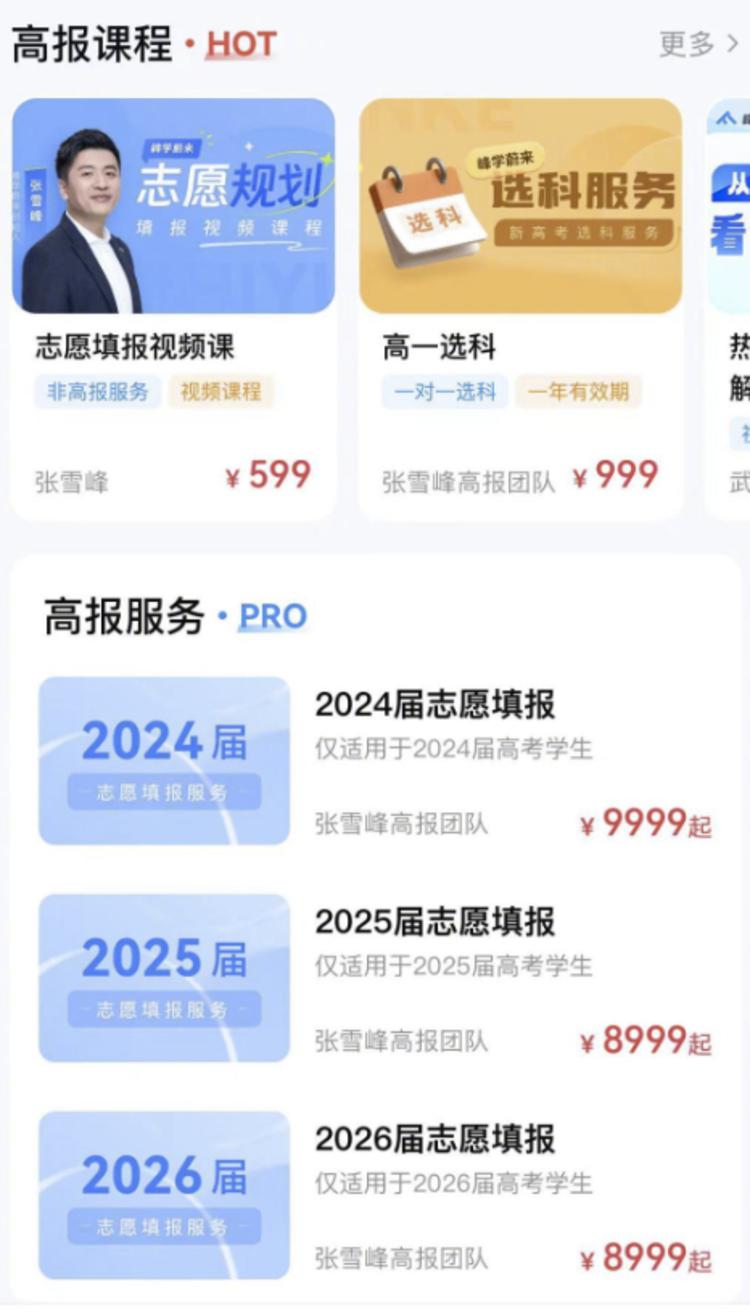Open the 2024届志愿填报 service card
This screenshot has width=750, height=1313.
[375, 761]
